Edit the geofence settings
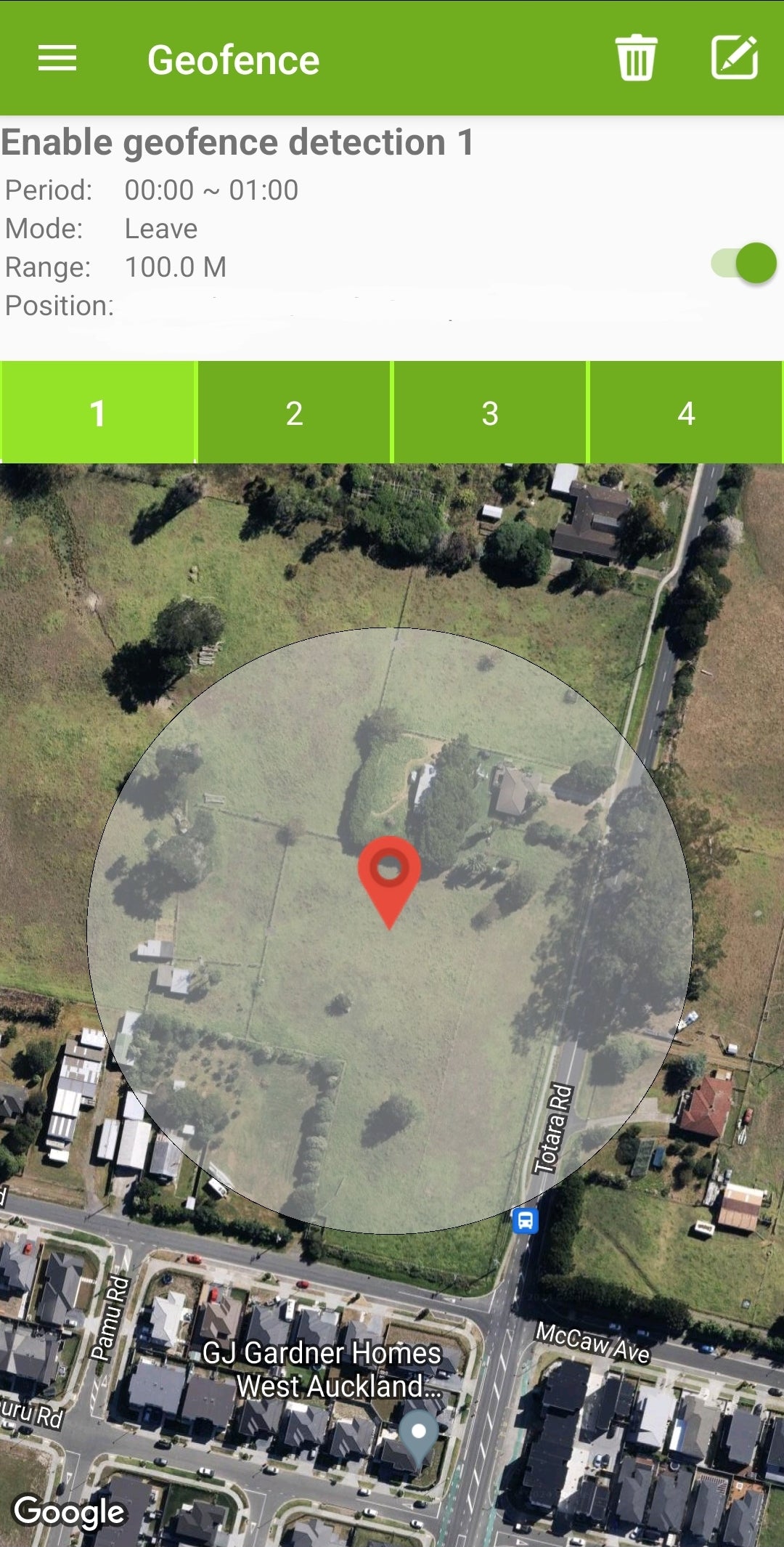Image resolution: width=784 pixels, height=1547 pixels. (x=734, y=57)
